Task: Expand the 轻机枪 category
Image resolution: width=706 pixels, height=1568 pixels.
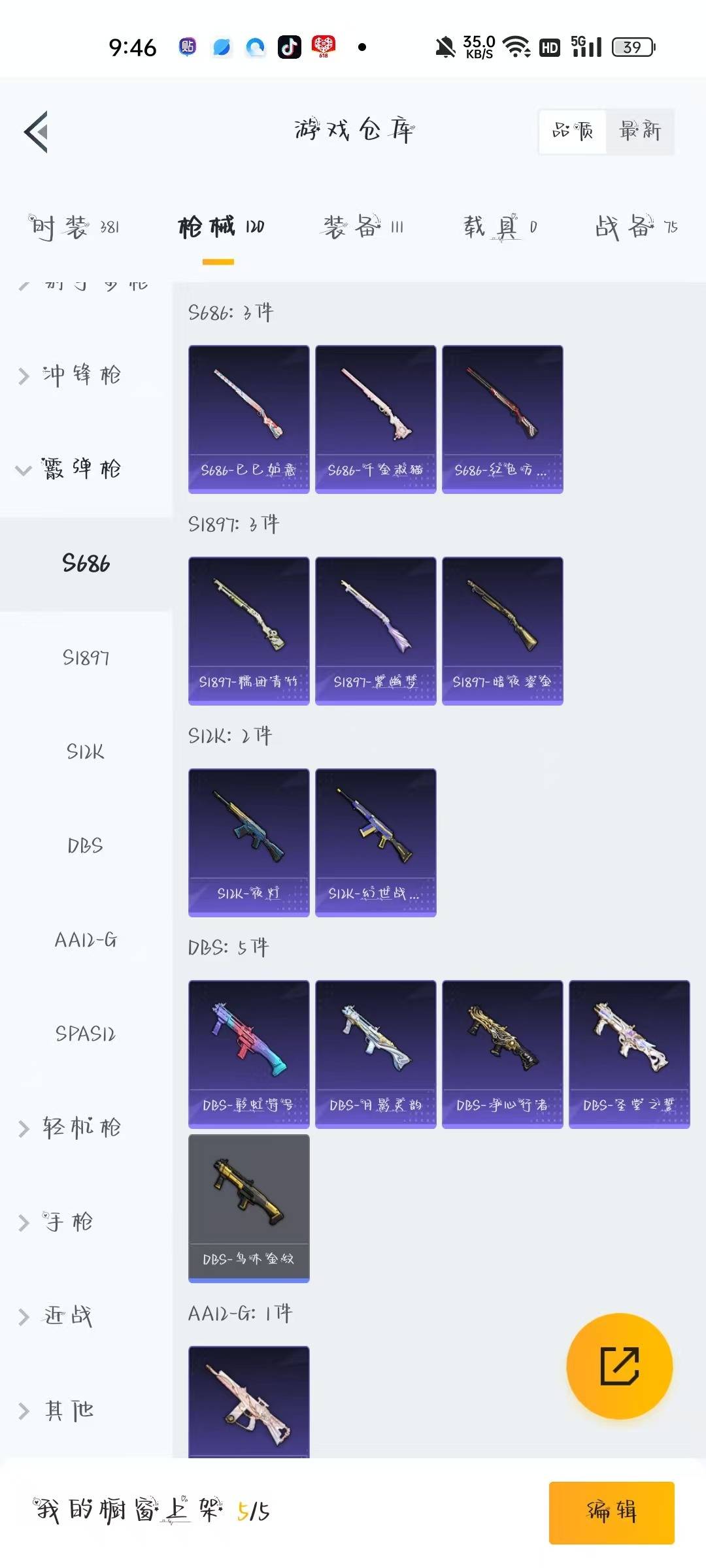Action: (81, 1128)
